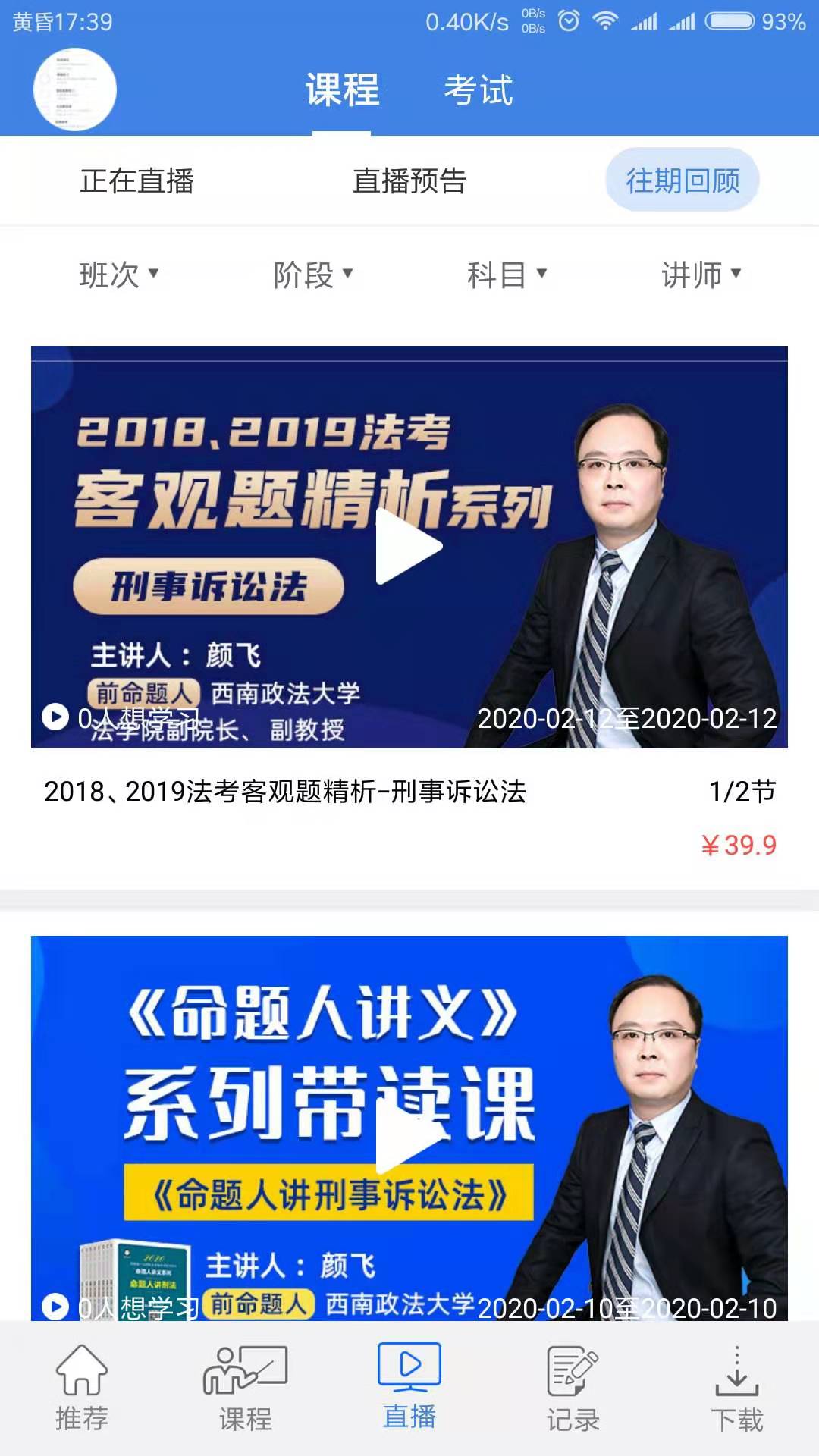The width and height of the screenshot is (819, 1456).
Task: Open the 讲师 filter dropdown
Action: tap(701, 276)
